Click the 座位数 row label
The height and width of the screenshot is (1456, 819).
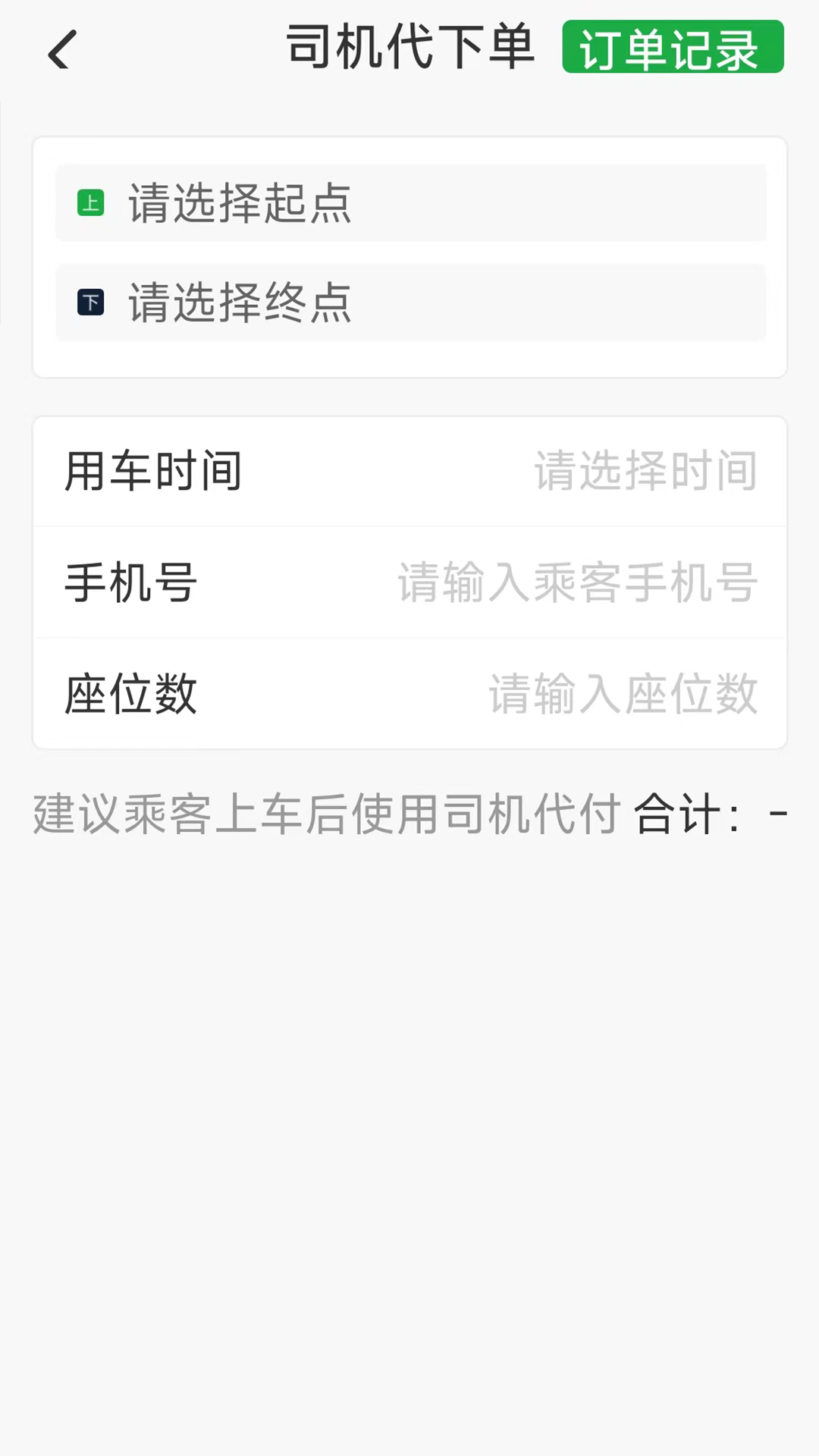(130, 694)
